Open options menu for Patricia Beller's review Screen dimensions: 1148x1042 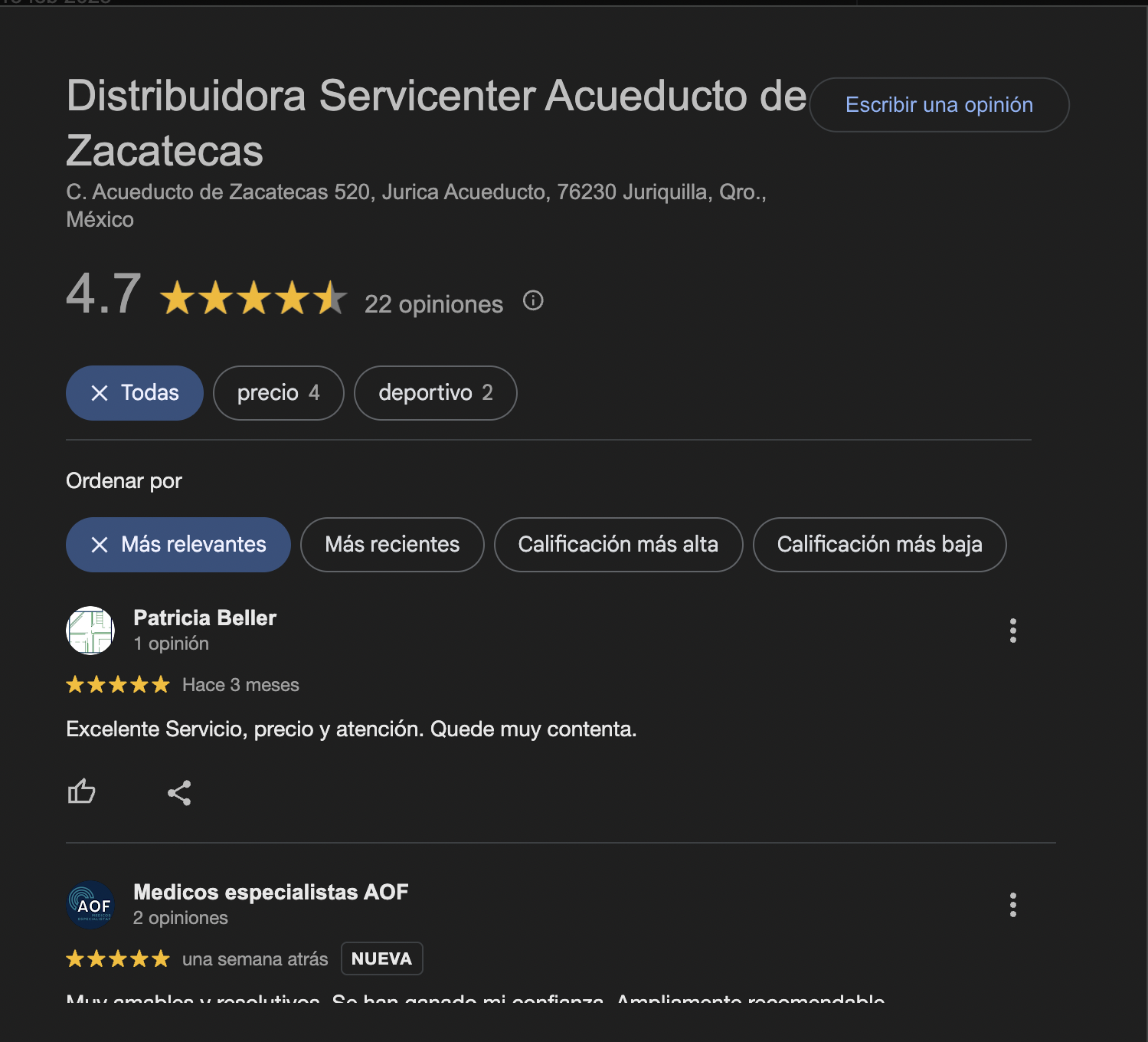coord(1012,631)
